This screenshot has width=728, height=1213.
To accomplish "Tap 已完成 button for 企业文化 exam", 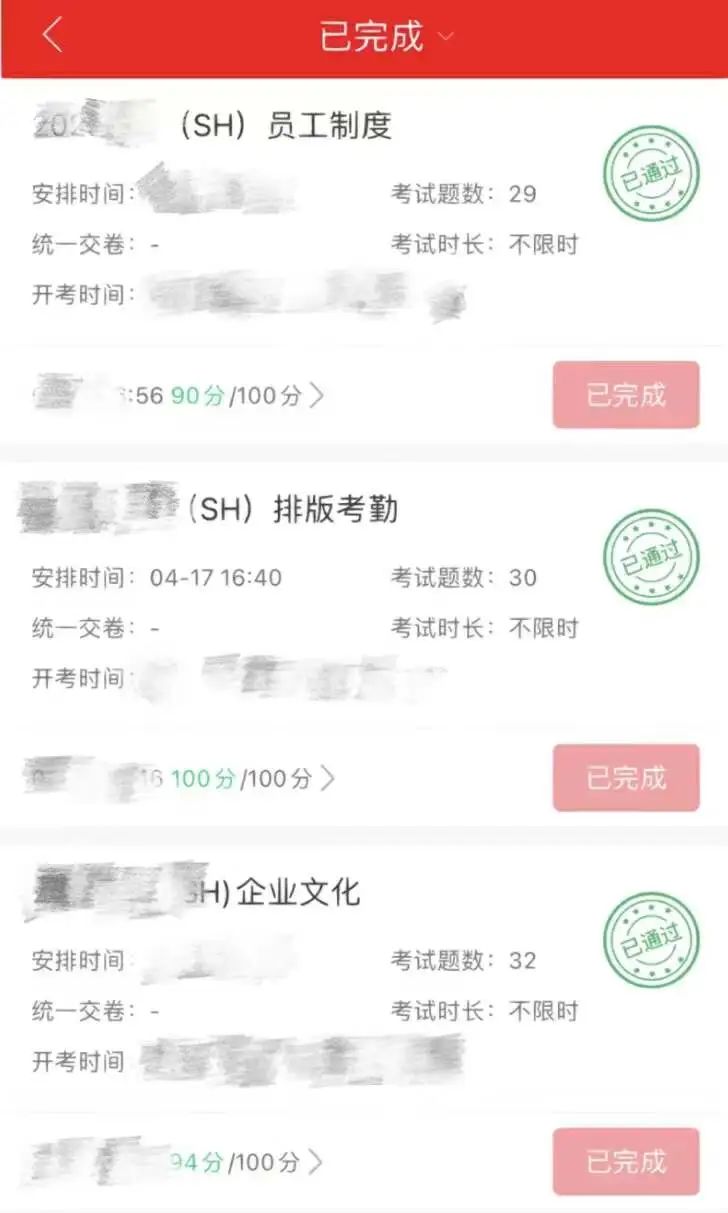I will [x=625, y=1162].
